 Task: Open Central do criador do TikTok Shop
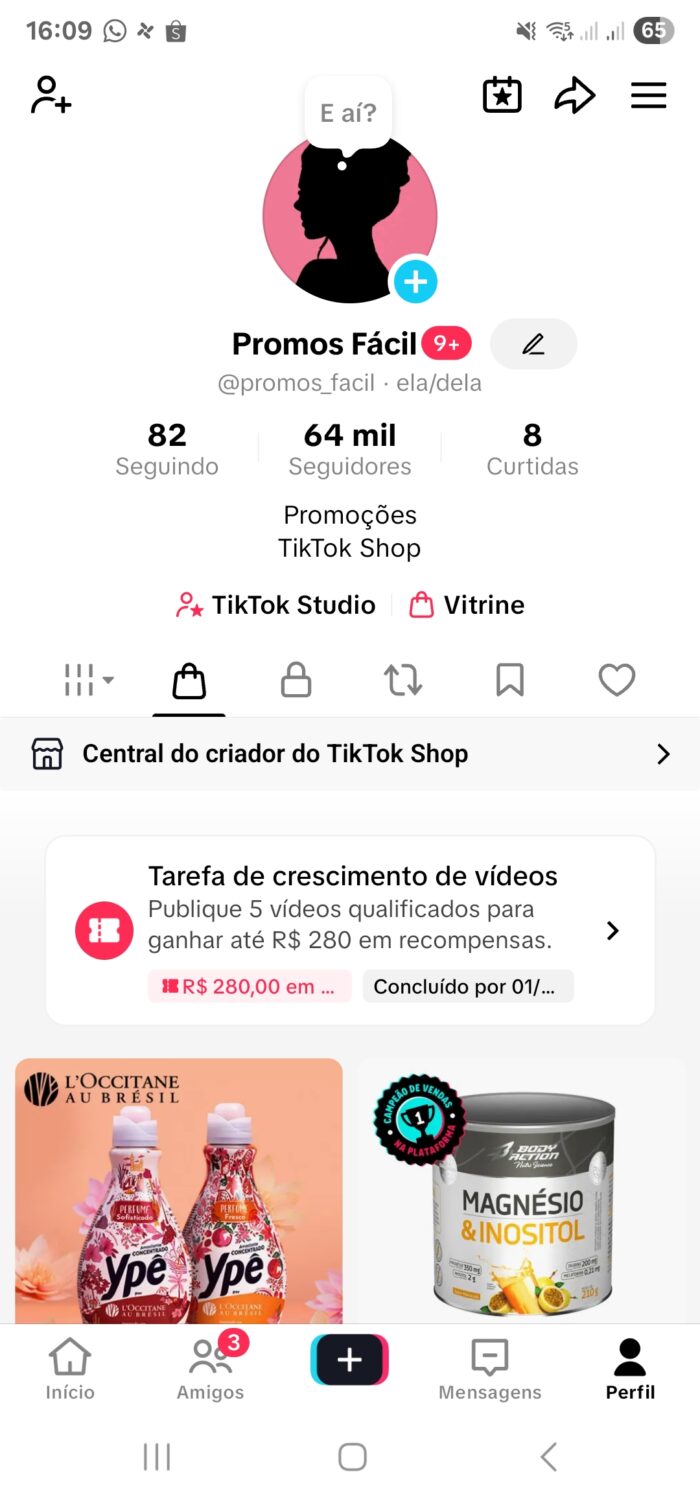pos(350,754)
